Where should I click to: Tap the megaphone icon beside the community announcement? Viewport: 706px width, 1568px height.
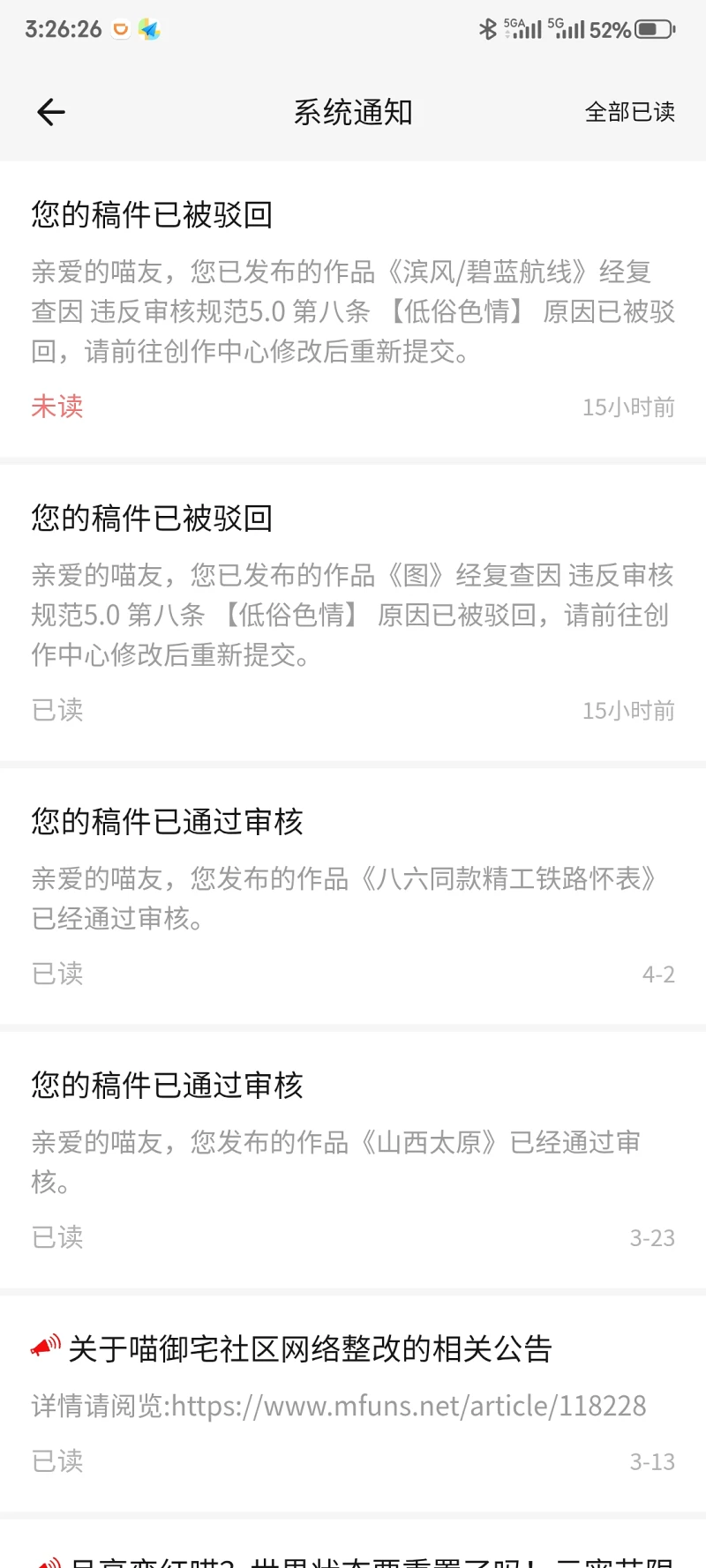point(46,1346)
